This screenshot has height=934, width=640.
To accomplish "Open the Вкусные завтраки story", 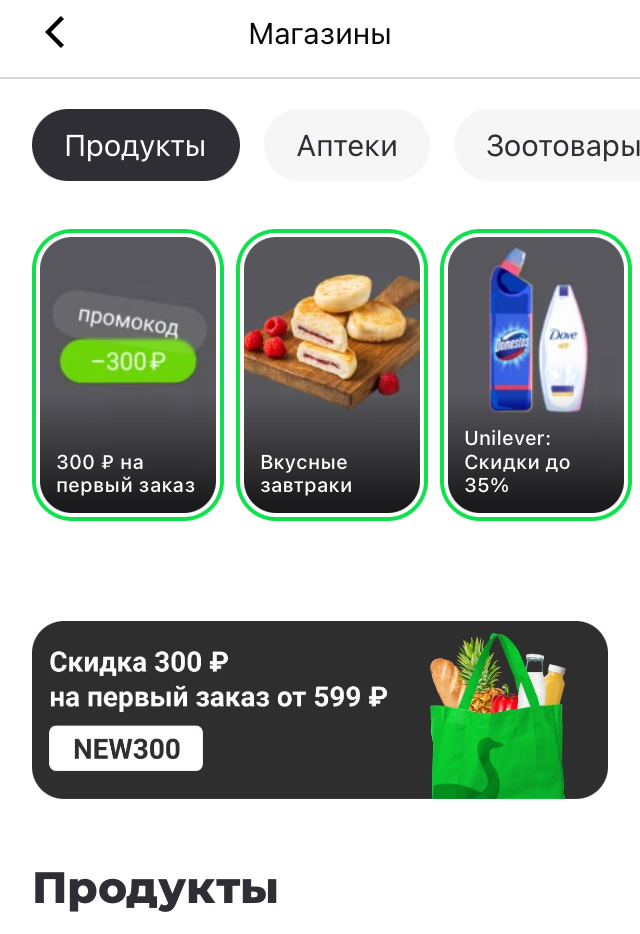I will (x=332, y=375).
